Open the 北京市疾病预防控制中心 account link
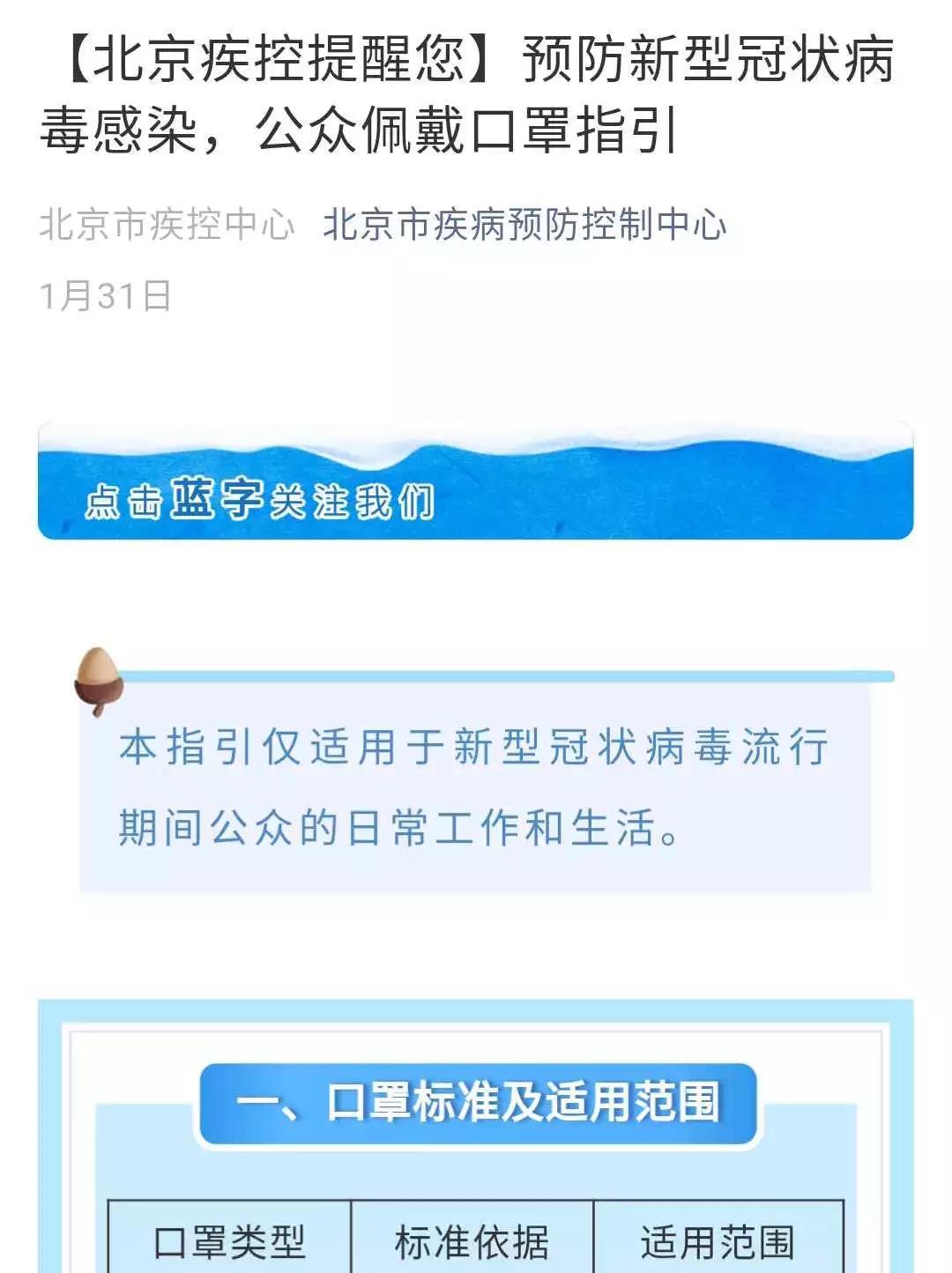Viewport: 952px width, 1273px height. click(x=524, y=226)
